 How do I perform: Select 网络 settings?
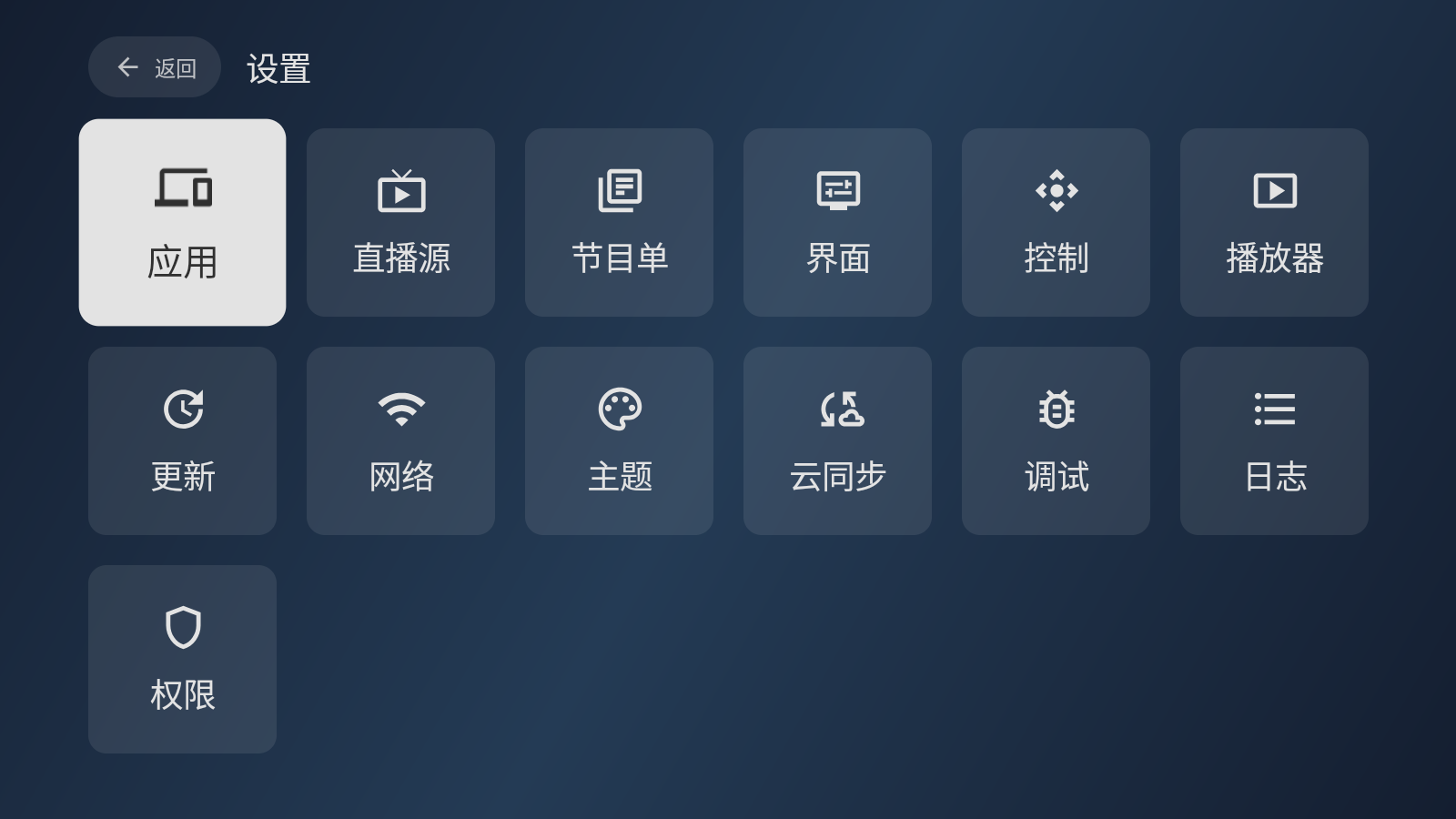pos(400,440)
